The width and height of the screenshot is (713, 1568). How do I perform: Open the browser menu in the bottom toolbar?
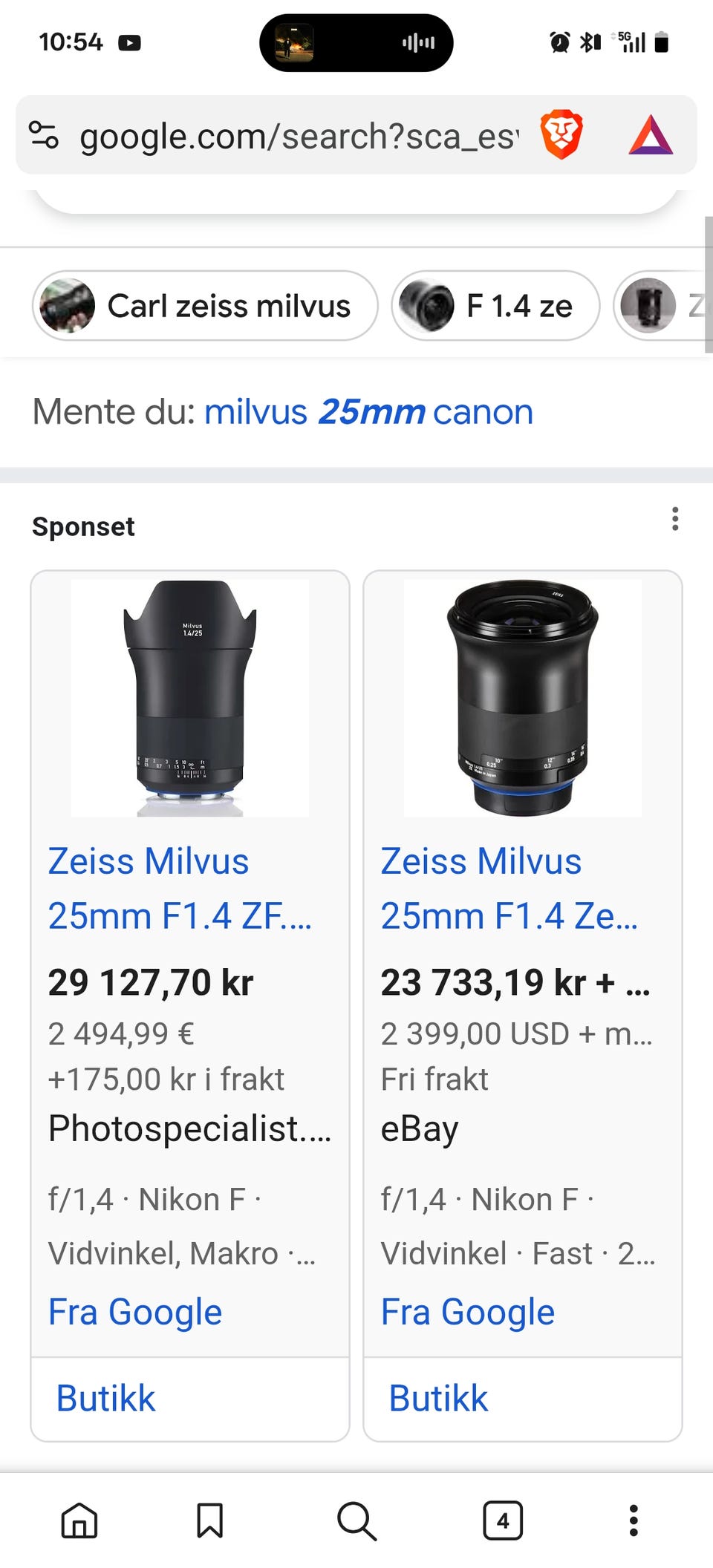[x=633, y=1520]
